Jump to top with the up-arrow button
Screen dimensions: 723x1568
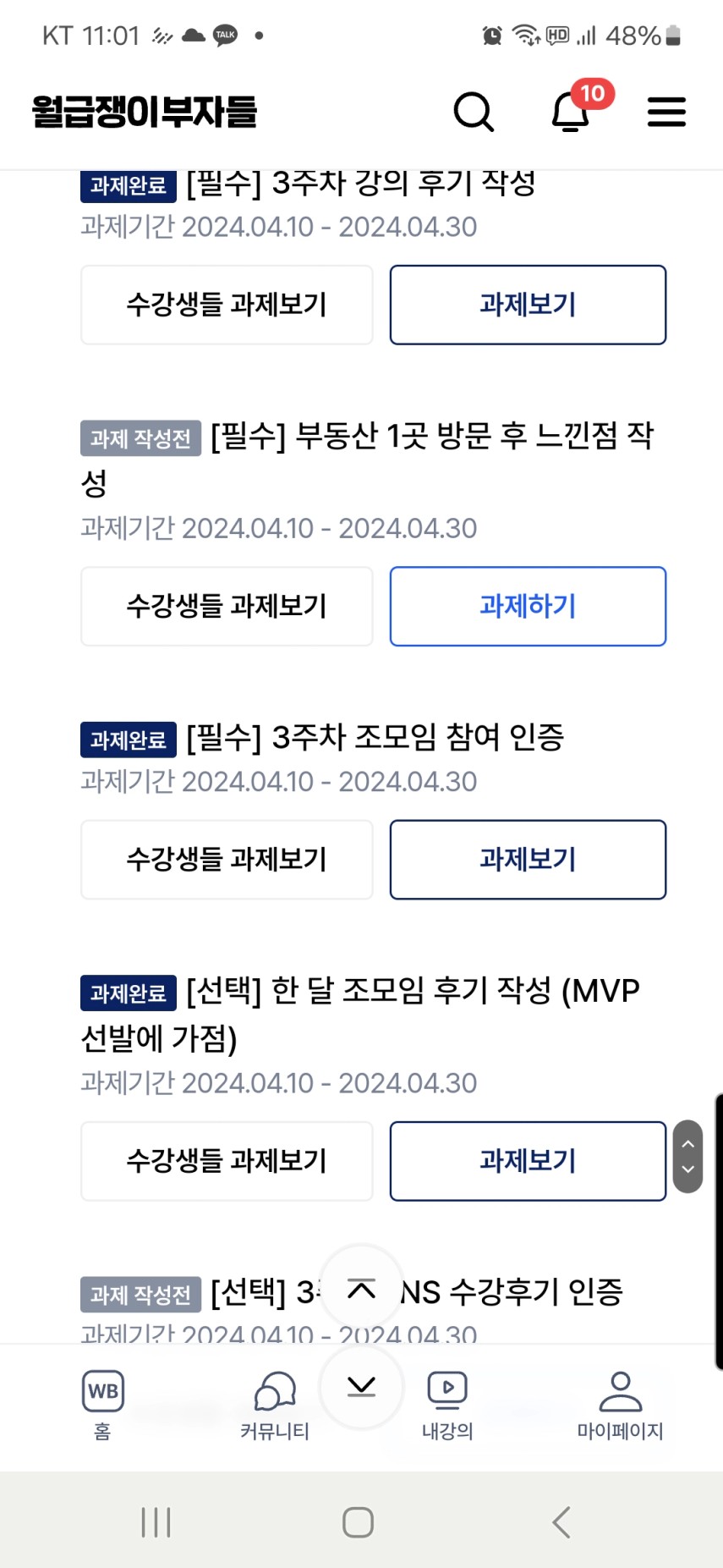click(361, 1289)
